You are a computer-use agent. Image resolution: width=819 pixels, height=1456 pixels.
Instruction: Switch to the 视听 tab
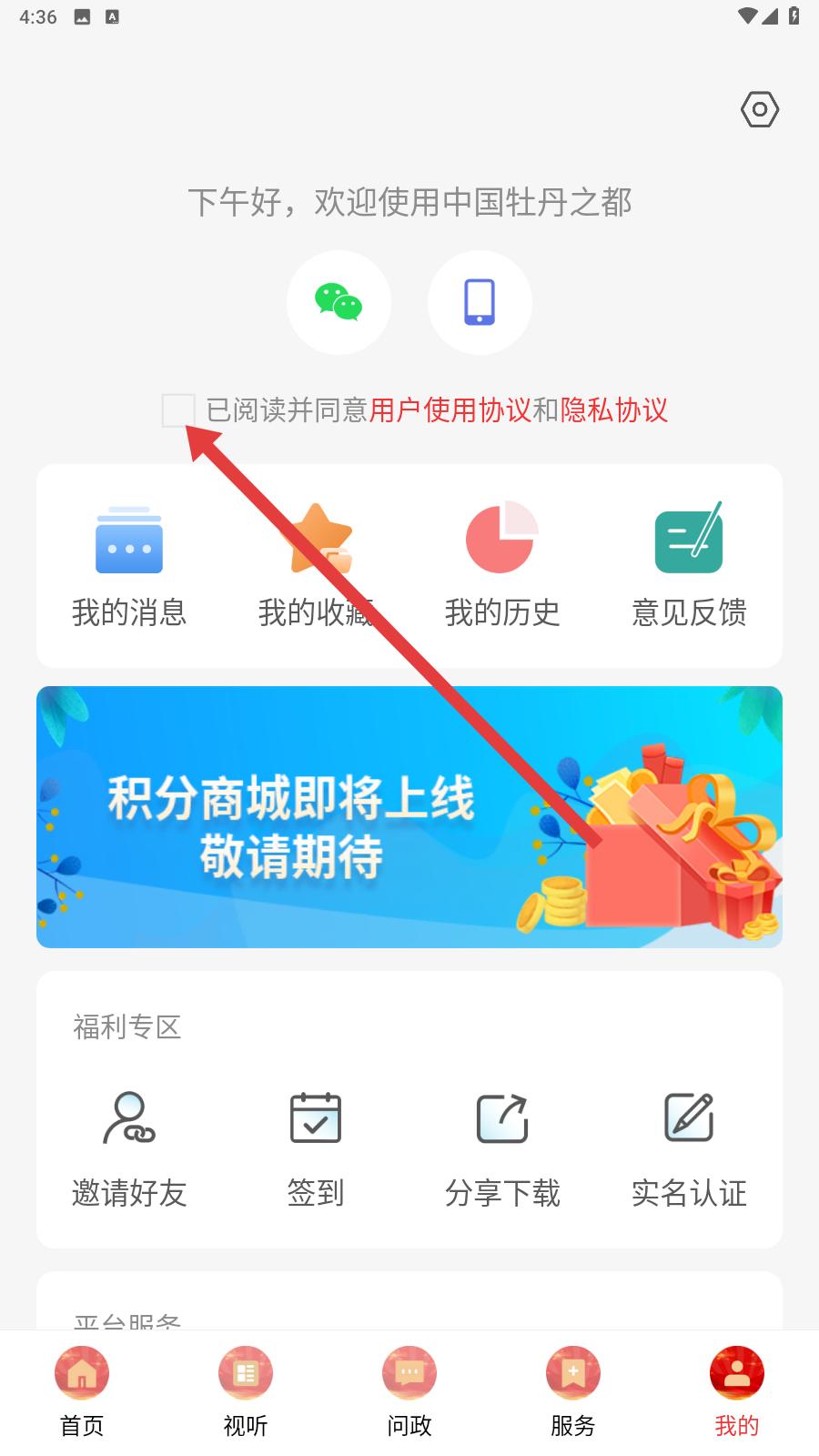click(246, 1392)
